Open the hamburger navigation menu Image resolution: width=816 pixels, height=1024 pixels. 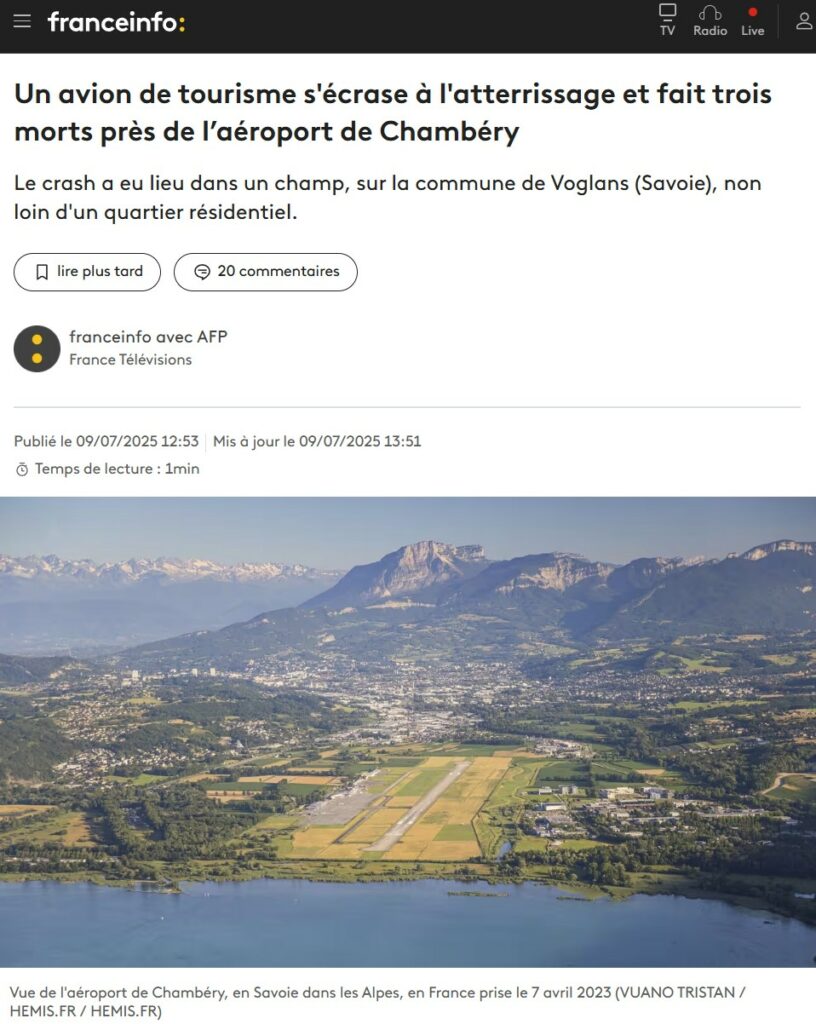point(22,21)
